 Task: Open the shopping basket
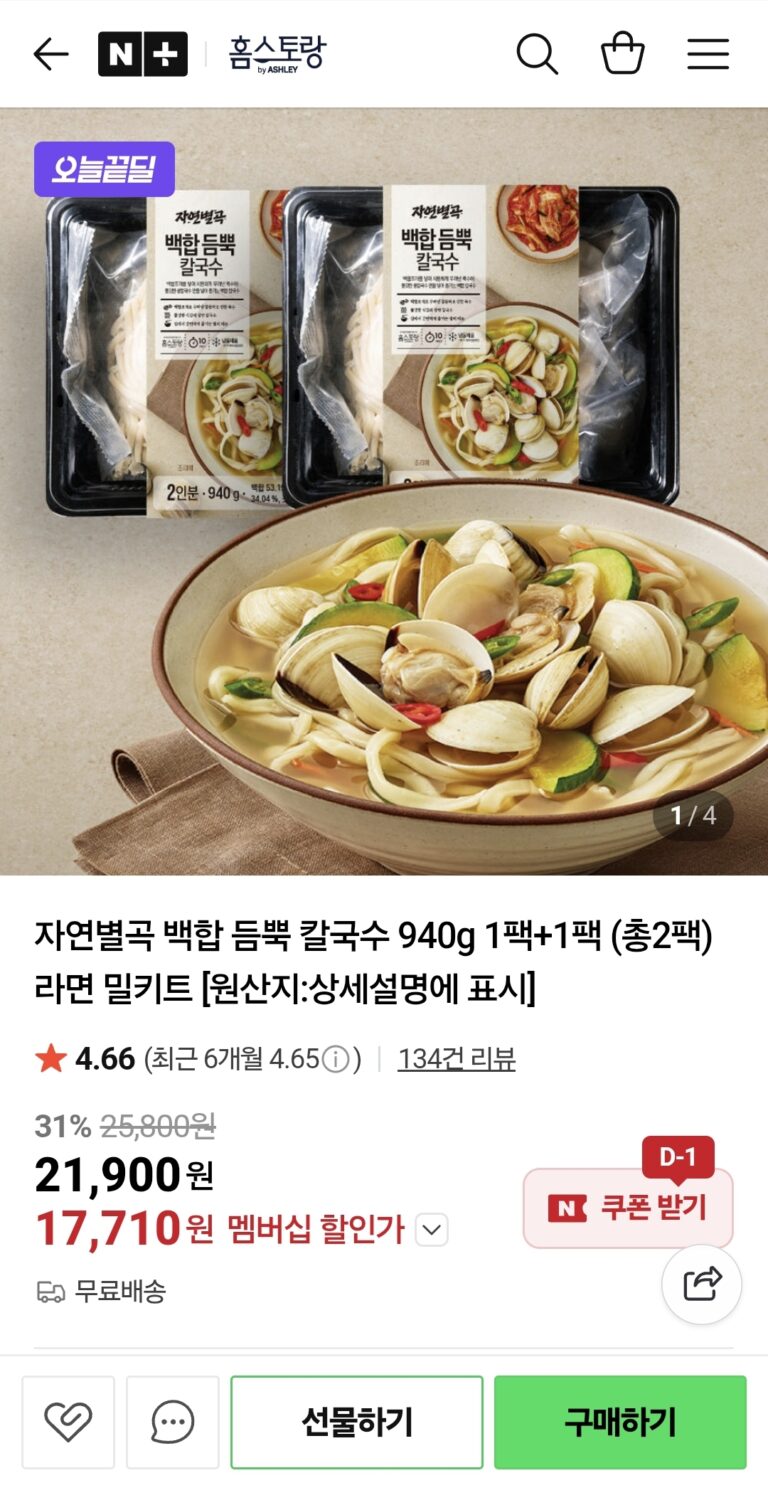tap(622, 54)
